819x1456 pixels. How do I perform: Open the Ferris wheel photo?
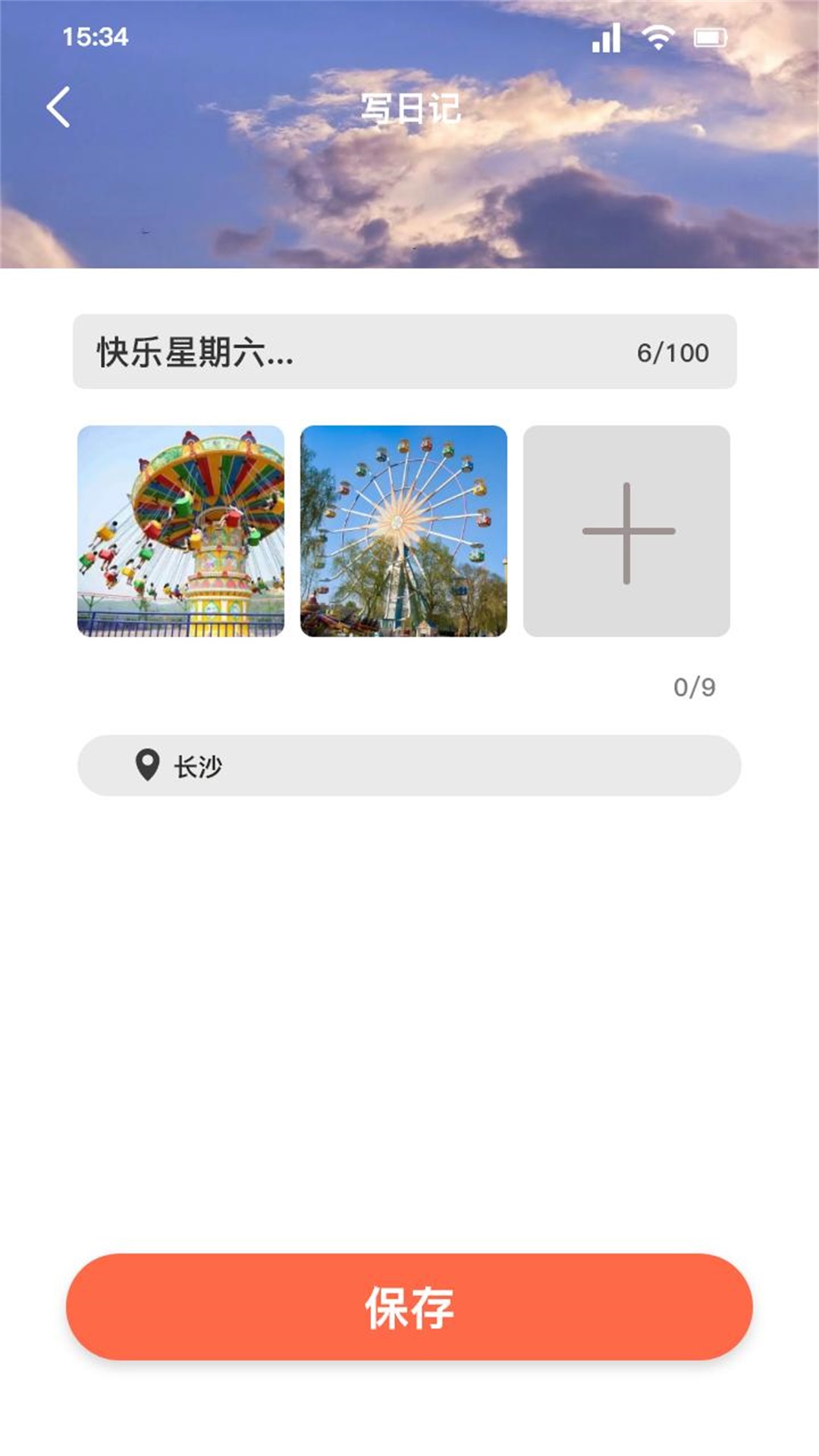(403, 531)
